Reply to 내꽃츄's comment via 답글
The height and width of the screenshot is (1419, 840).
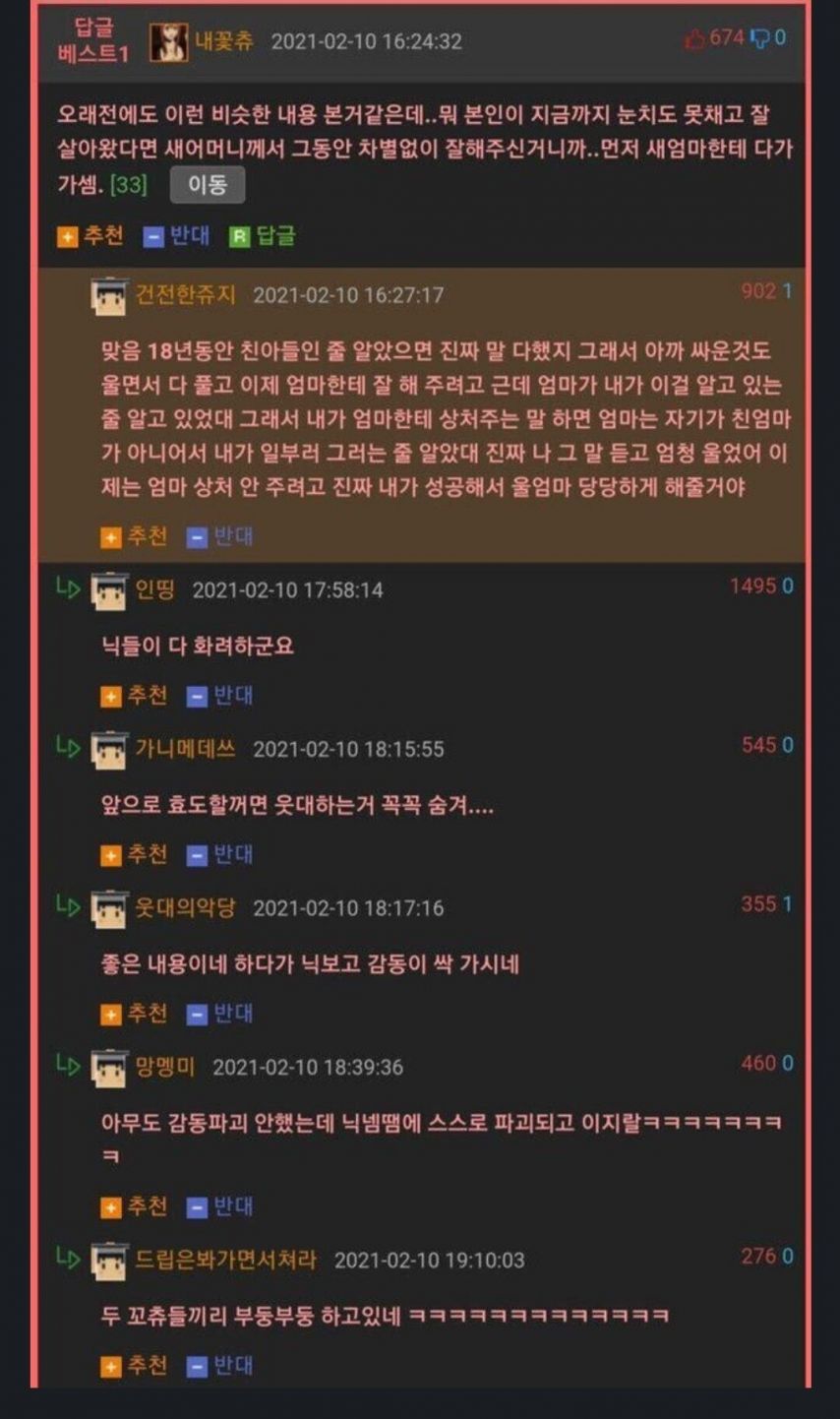pyautogui.click(x=263, y=236)
